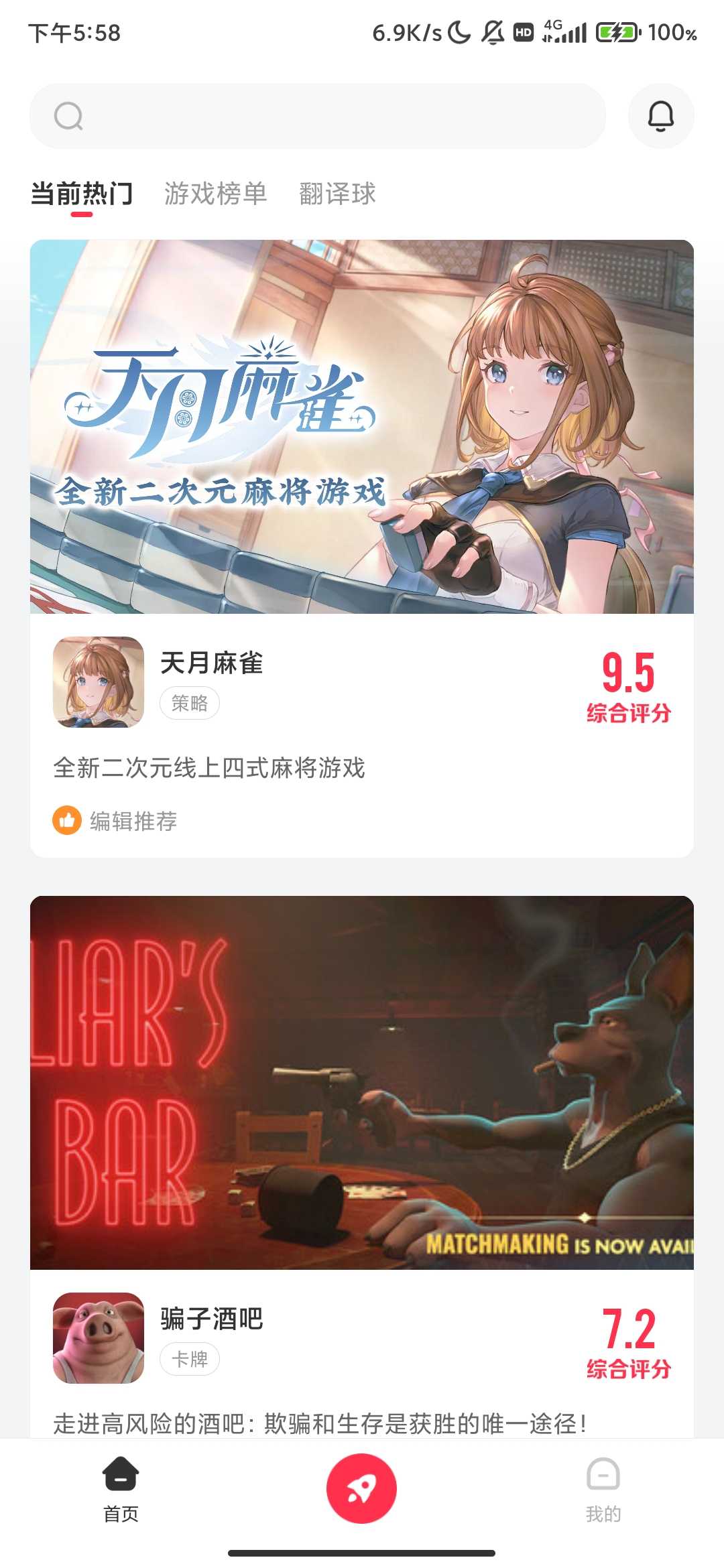Switch to the 游戏榜单 tab

(215, 194)
